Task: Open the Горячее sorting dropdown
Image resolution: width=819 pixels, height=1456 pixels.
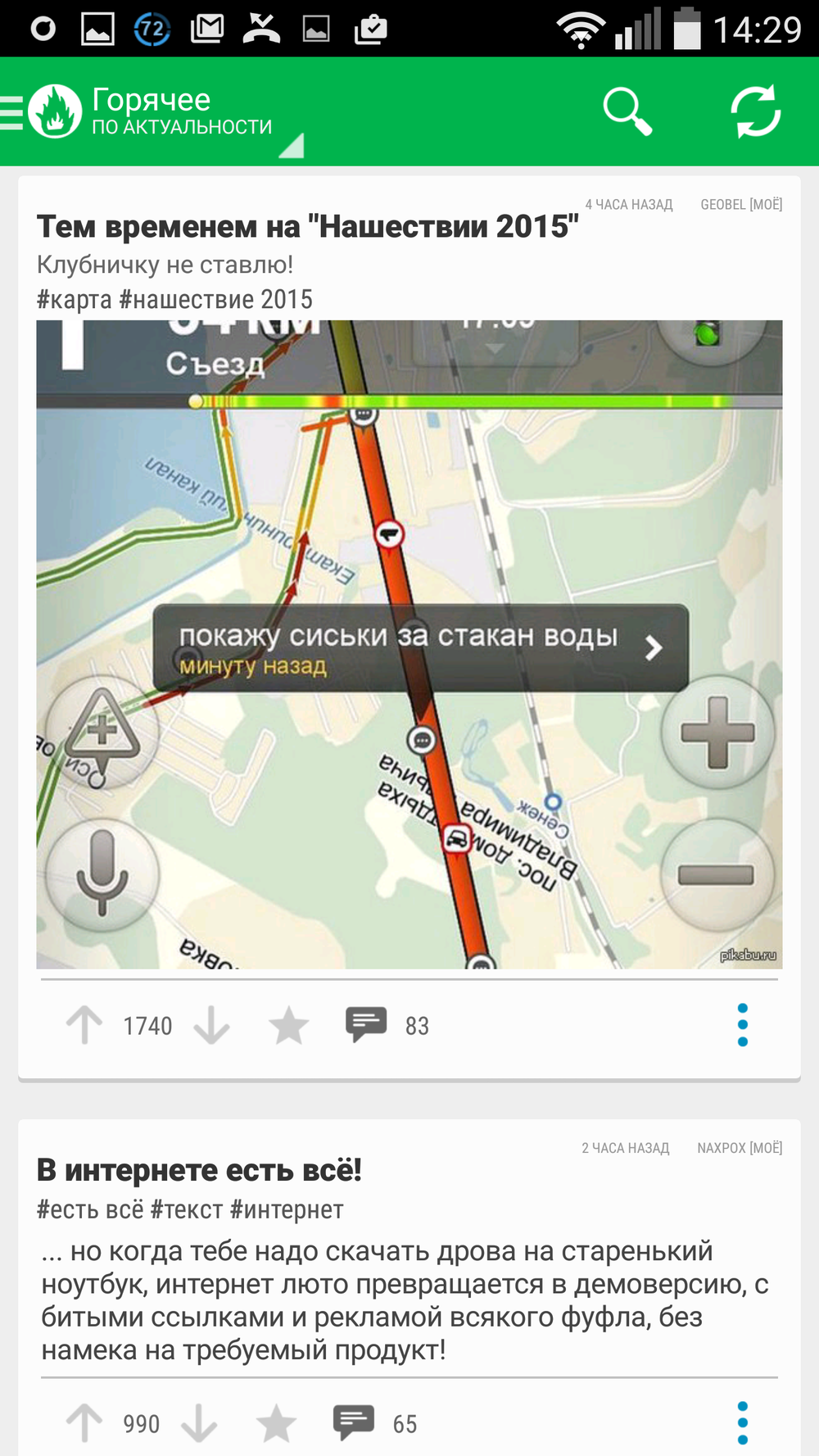Action: [182, 112]
